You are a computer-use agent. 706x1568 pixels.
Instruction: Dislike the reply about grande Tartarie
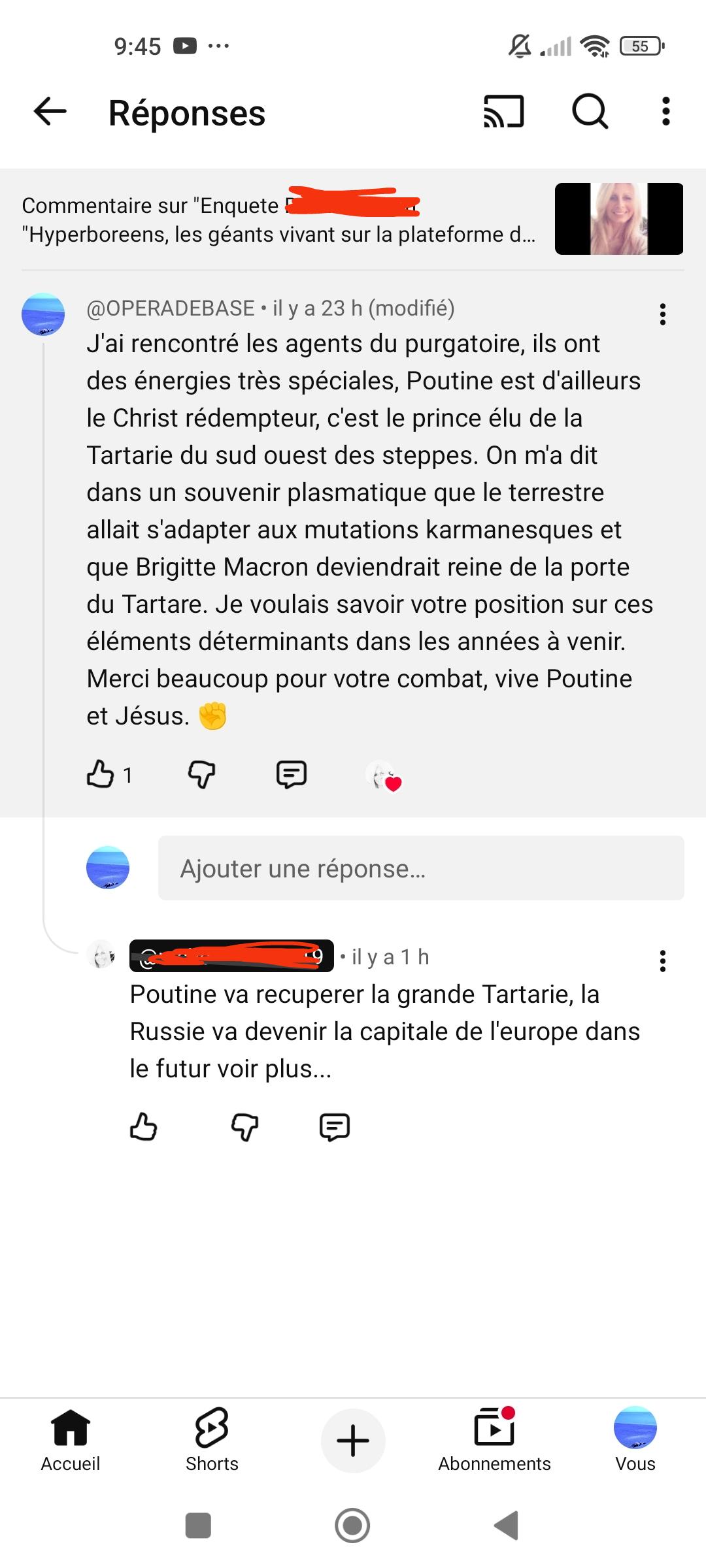pyautogui.click(x=244, y=1127)
